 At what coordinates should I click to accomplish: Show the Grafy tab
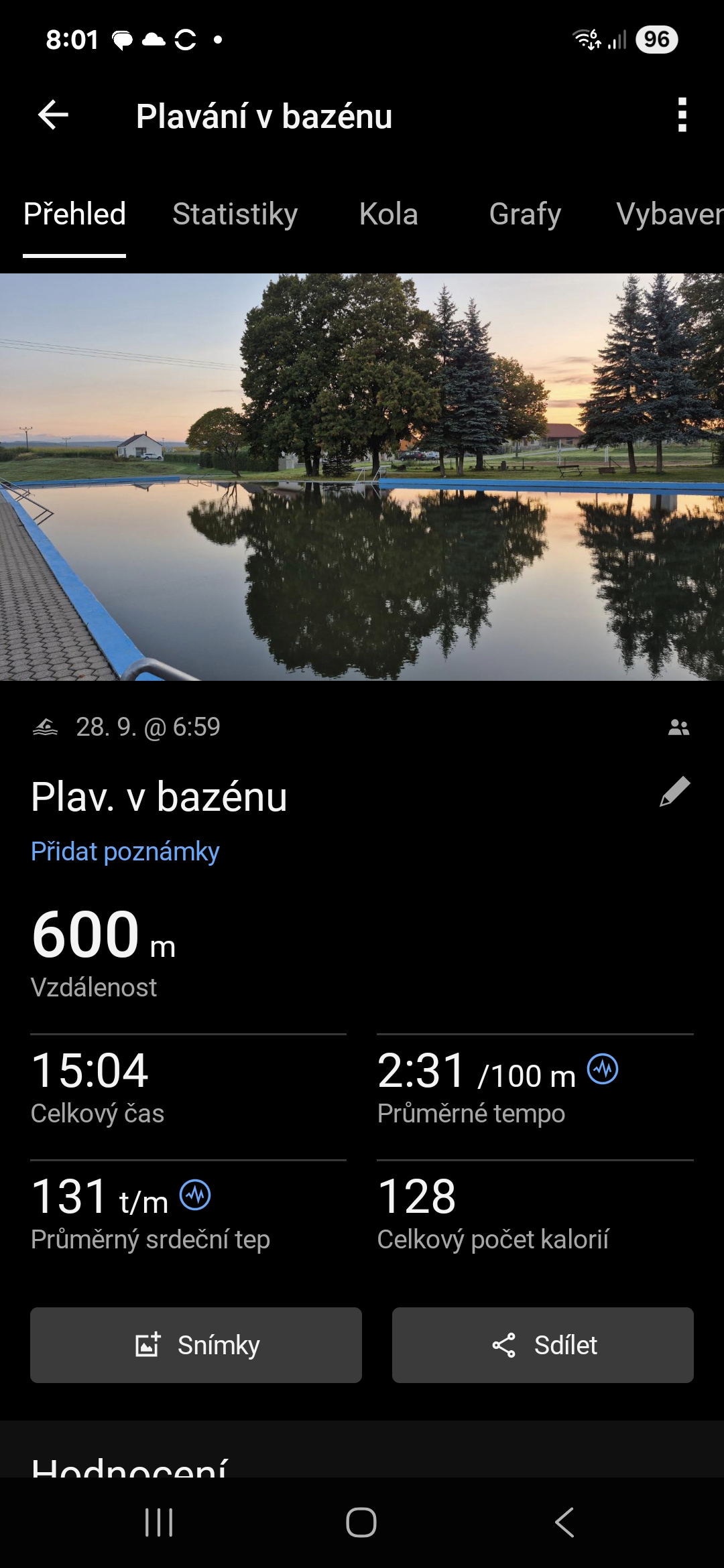point(525,214)
